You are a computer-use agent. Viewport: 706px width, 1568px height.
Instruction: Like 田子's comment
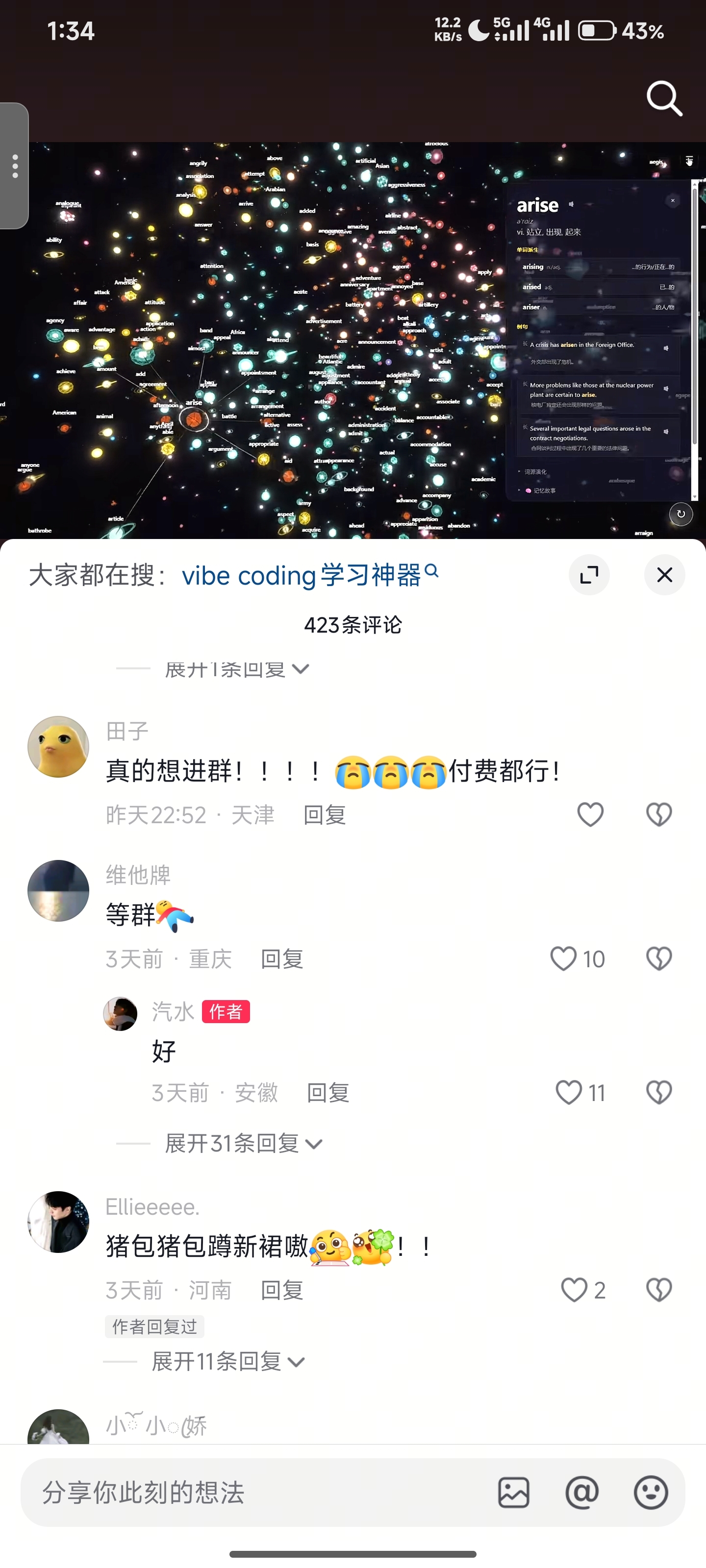tap(590, 814)
